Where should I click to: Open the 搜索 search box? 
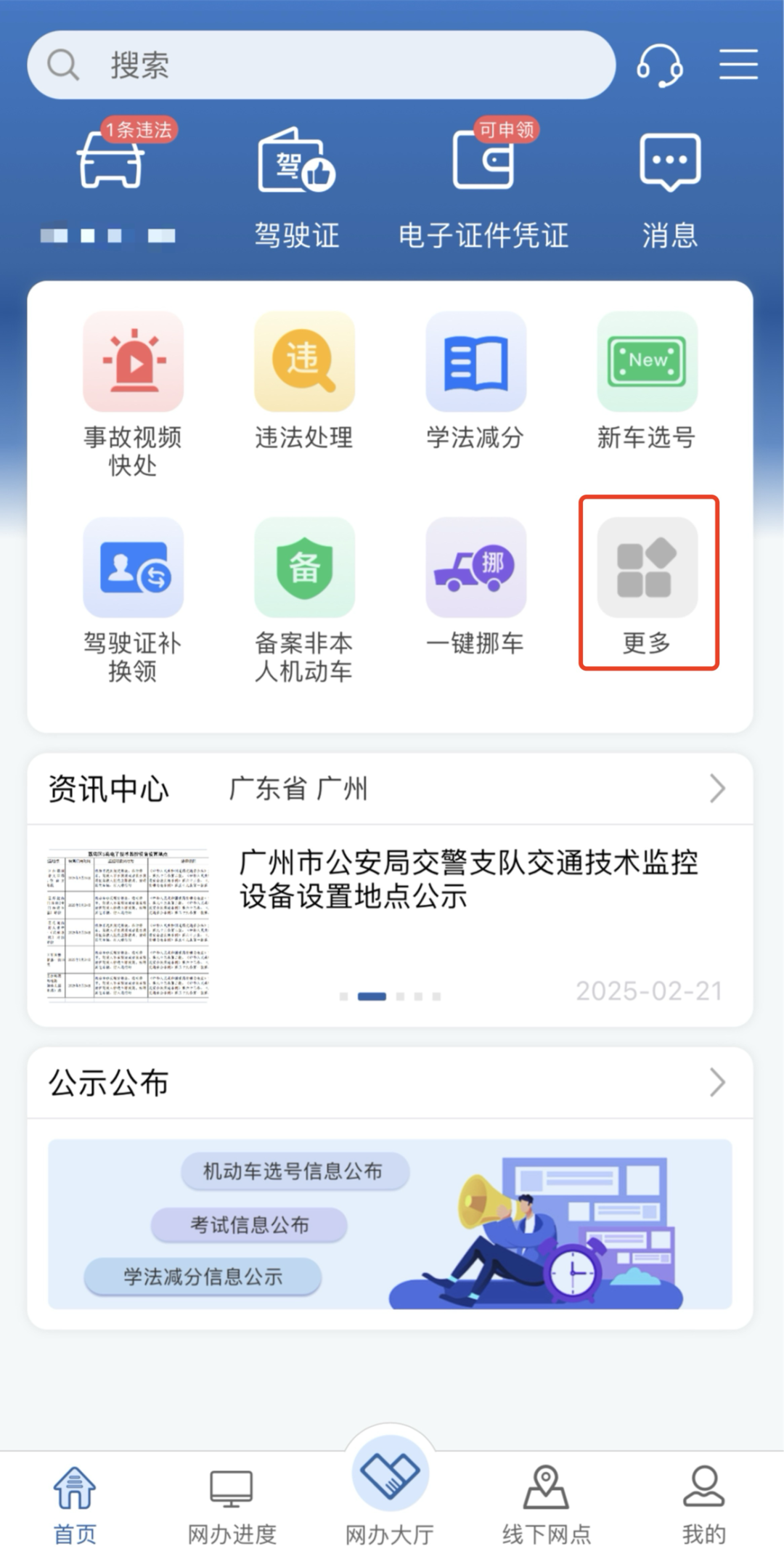click(x=321, y=65)
